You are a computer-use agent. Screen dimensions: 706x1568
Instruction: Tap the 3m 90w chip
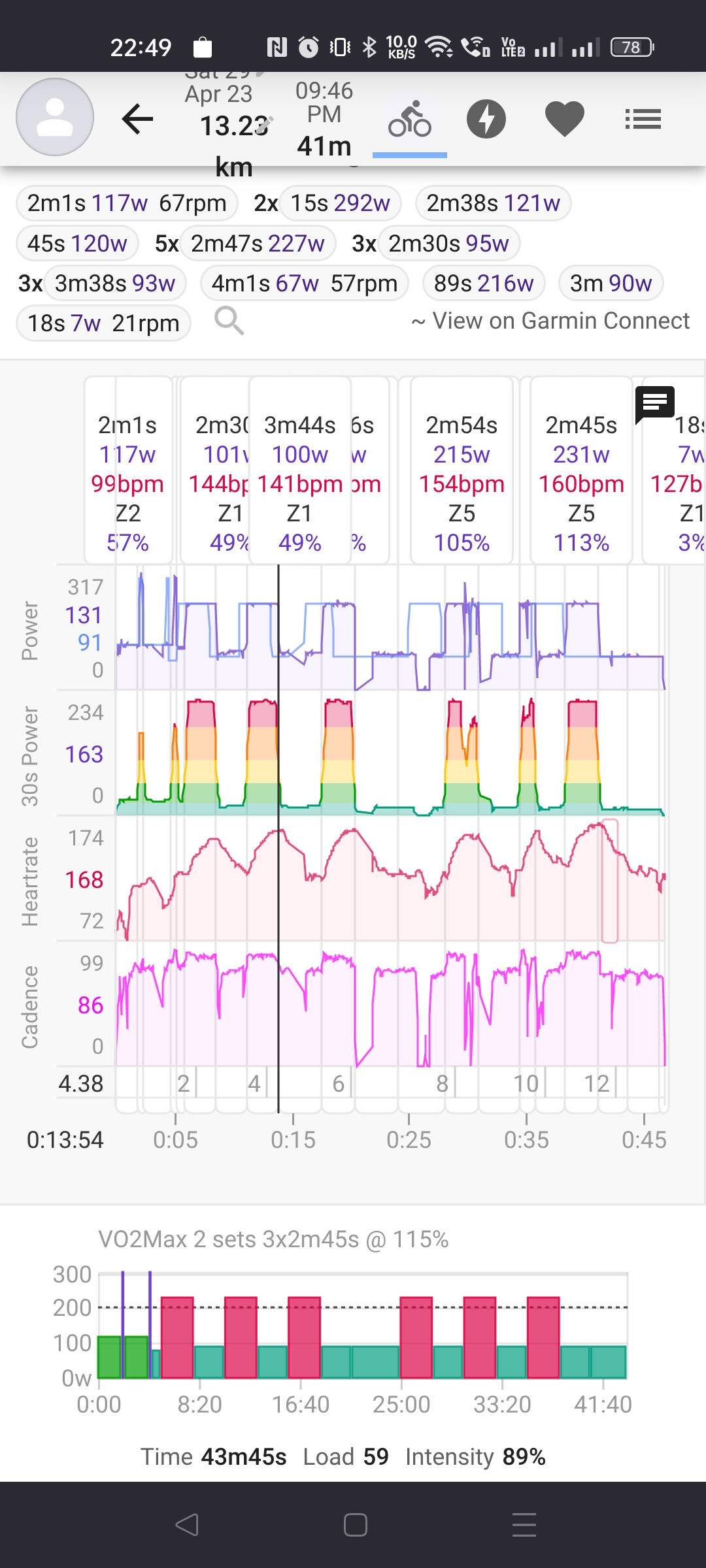(611, 284)
